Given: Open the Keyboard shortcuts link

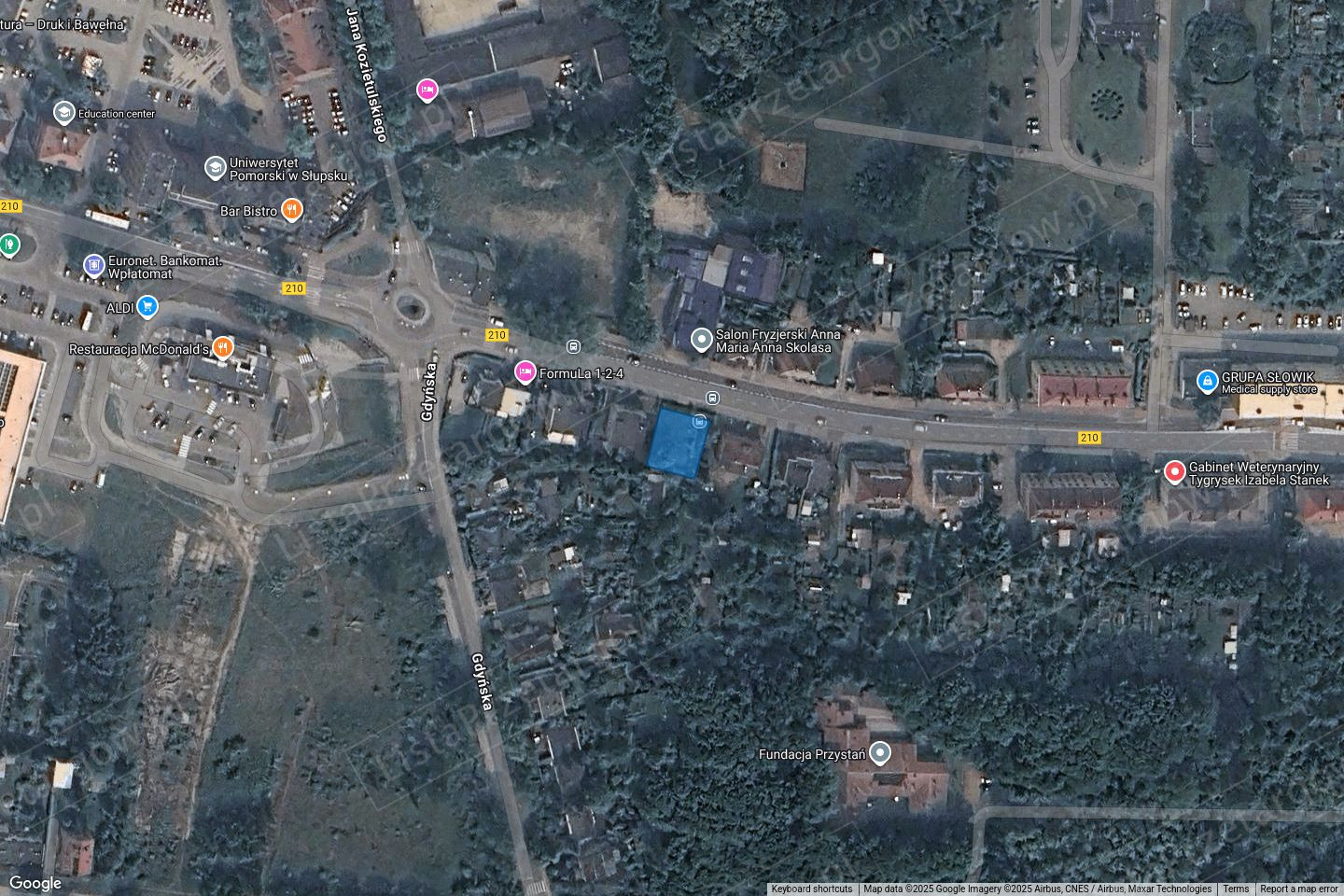Looking at the screenshot, I should click(x=811, y=889).
